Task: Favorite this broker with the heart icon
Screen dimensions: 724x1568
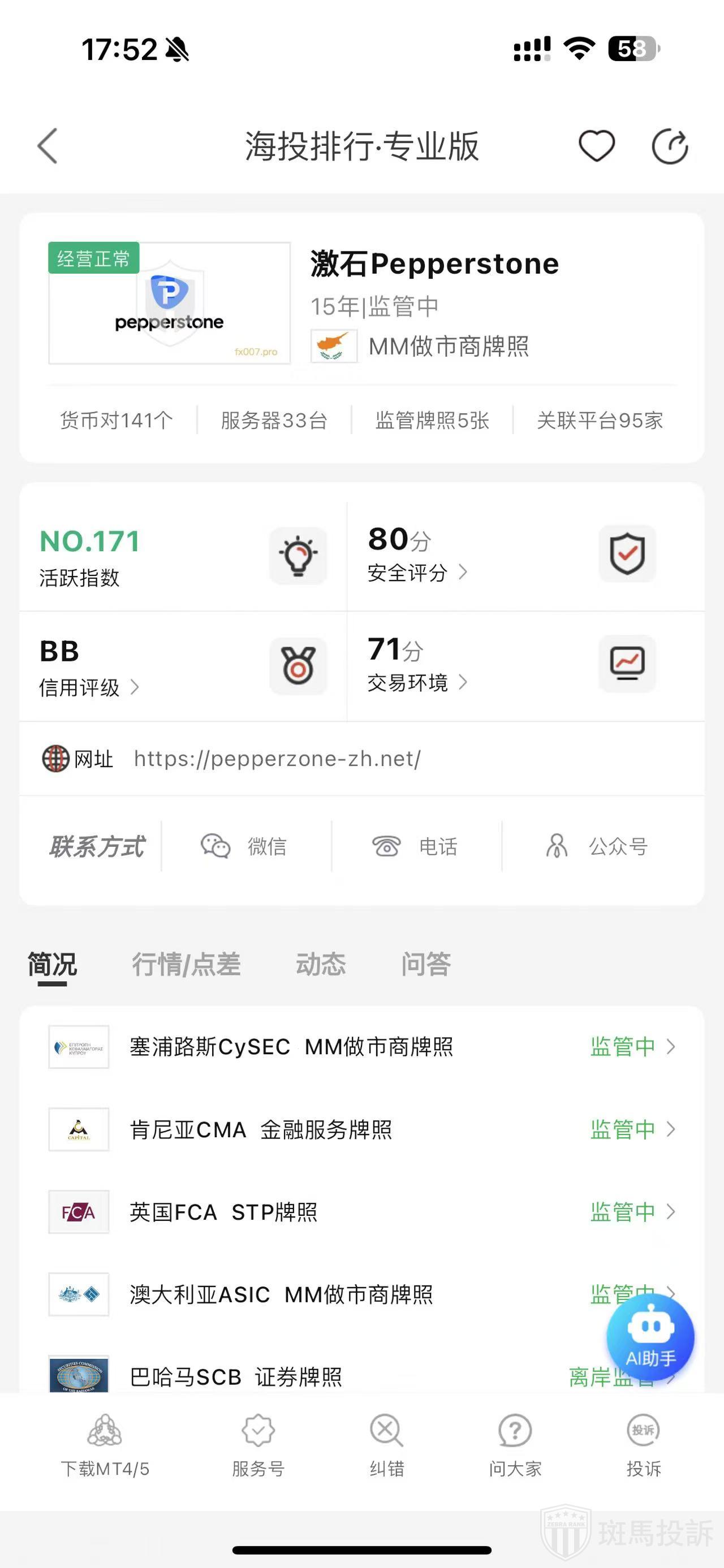Action: click(596, 146)
